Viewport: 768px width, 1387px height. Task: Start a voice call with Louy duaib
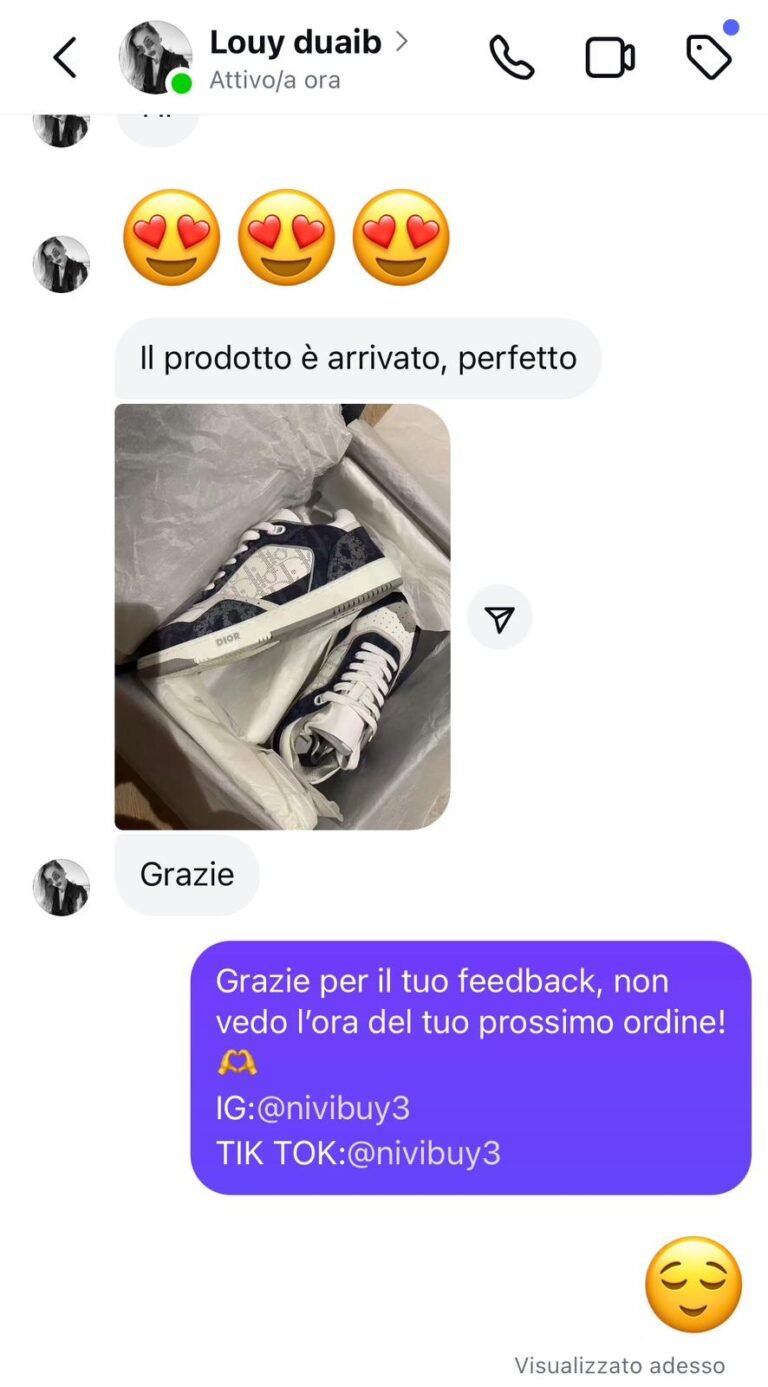pyautogui.click(x=511, y=58)
